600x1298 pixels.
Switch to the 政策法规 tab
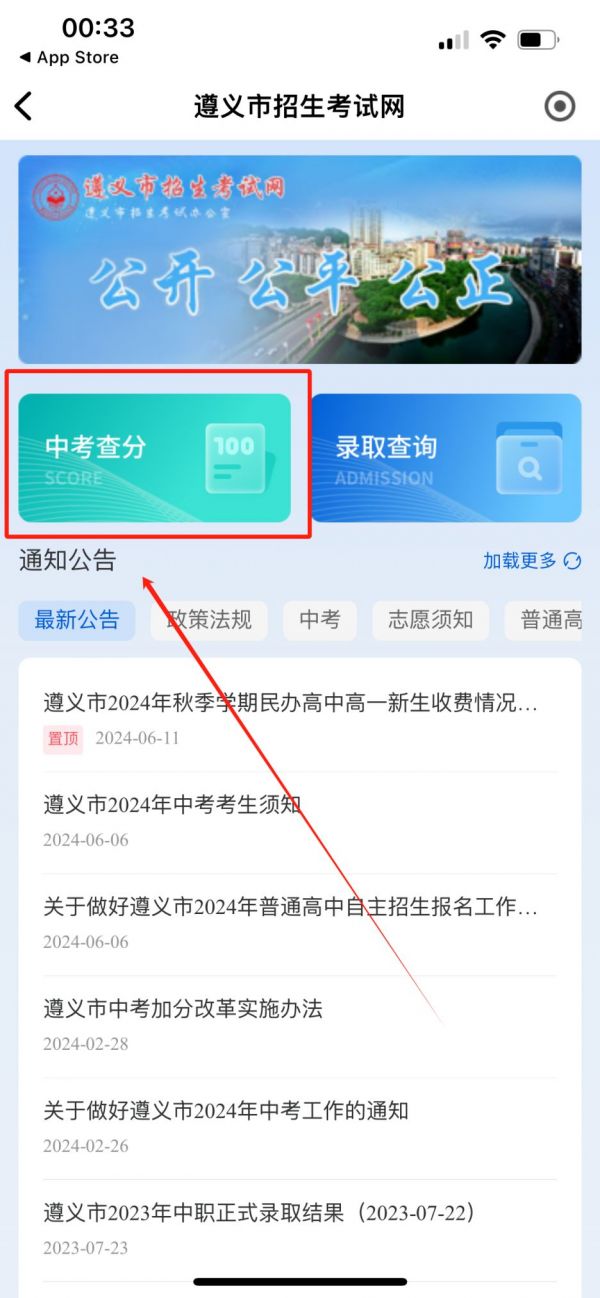209,620
